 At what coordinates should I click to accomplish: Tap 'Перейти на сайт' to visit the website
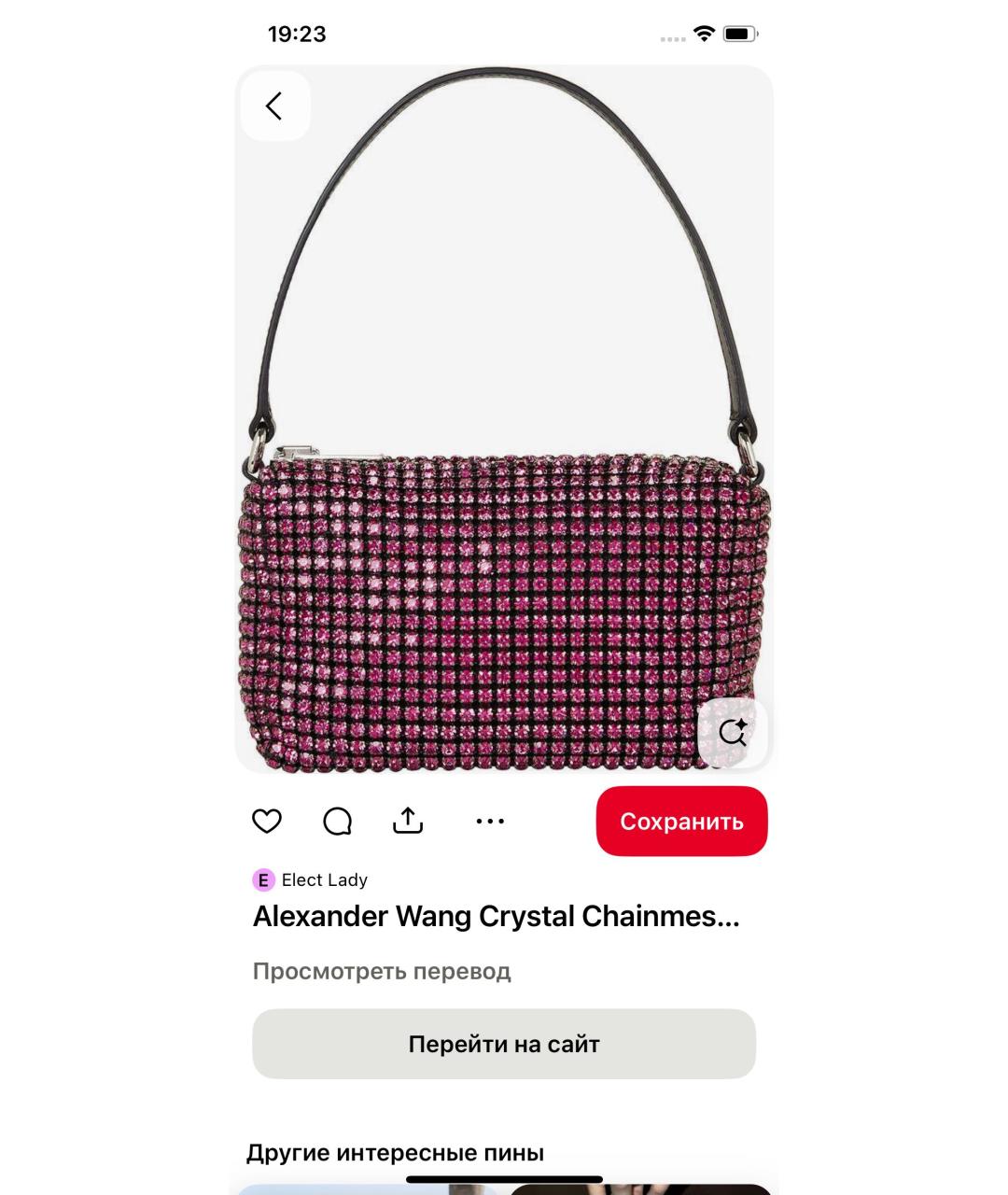[x=504, y=1044]
